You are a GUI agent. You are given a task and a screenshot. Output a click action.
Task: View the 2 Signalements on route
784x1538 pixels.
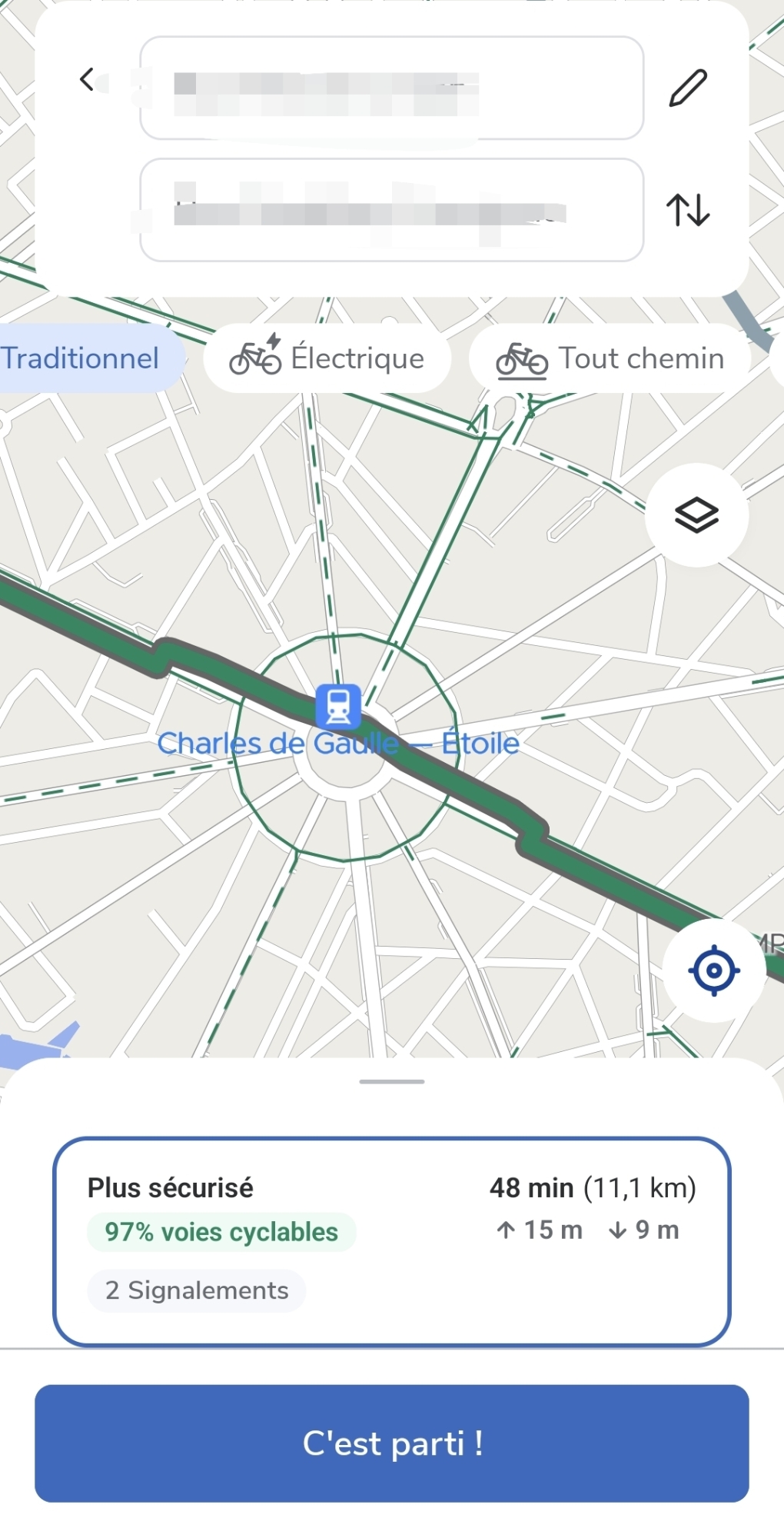click(x=197, y=1290)
